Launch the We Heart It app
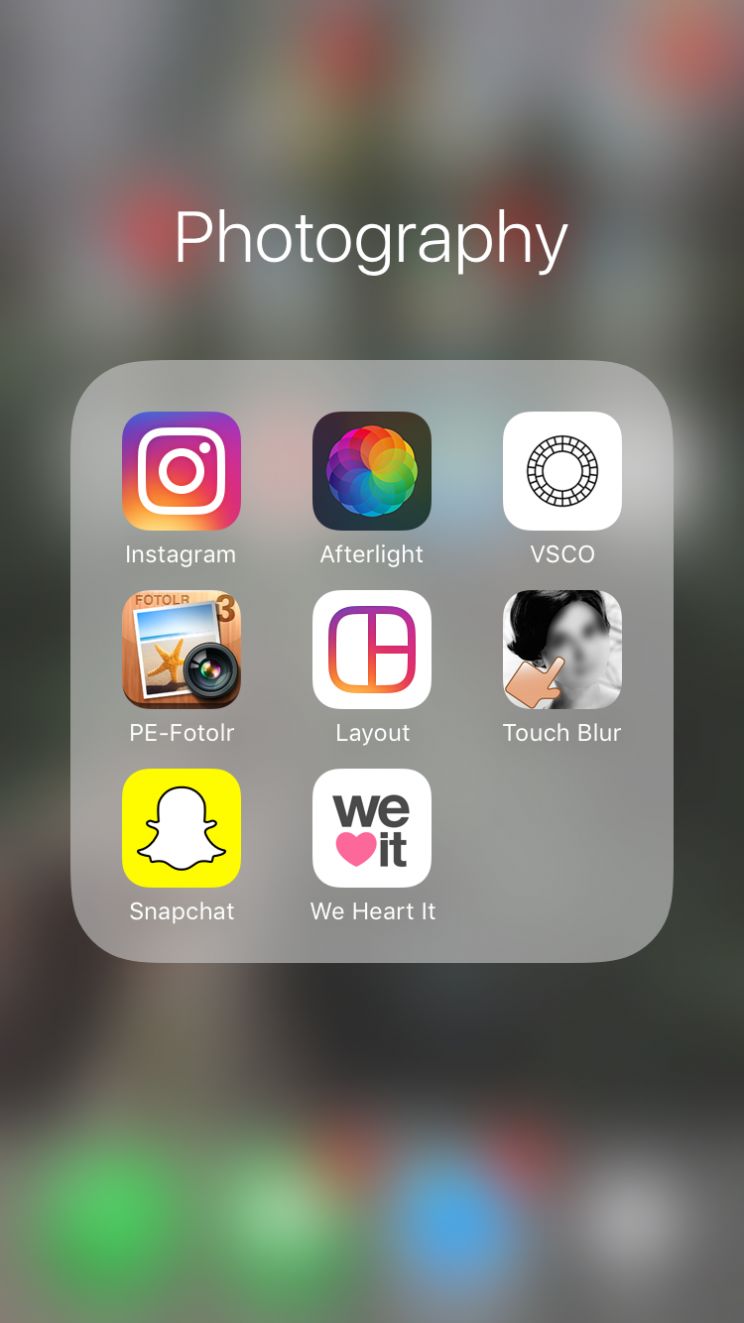Screen dimensions: 744x1323 (372, 828)
